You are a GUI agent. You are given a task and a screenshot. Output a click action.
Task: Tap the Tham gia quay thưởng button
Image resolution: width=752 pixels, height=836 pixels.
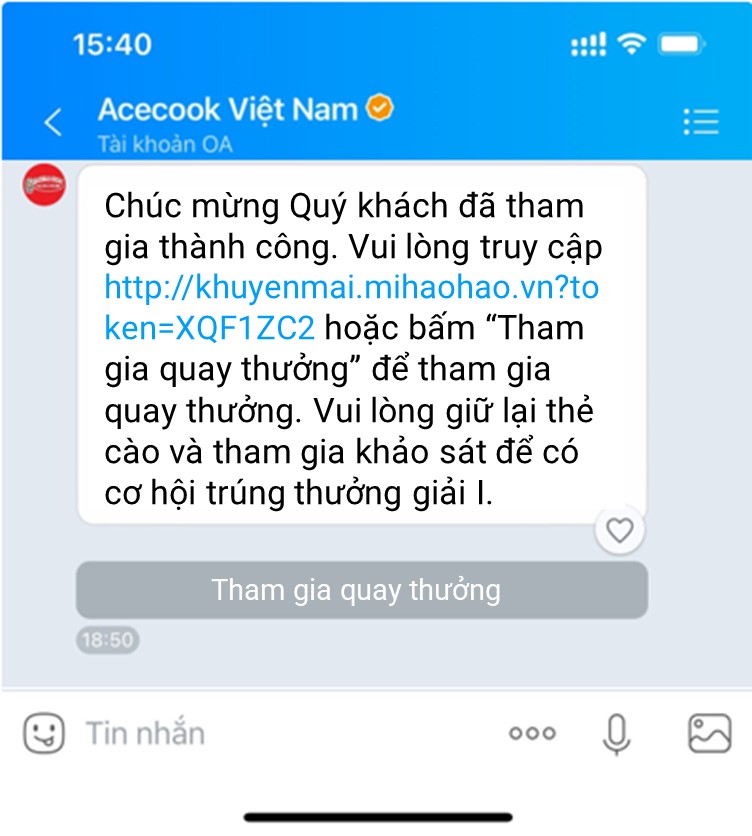(362, 590)
